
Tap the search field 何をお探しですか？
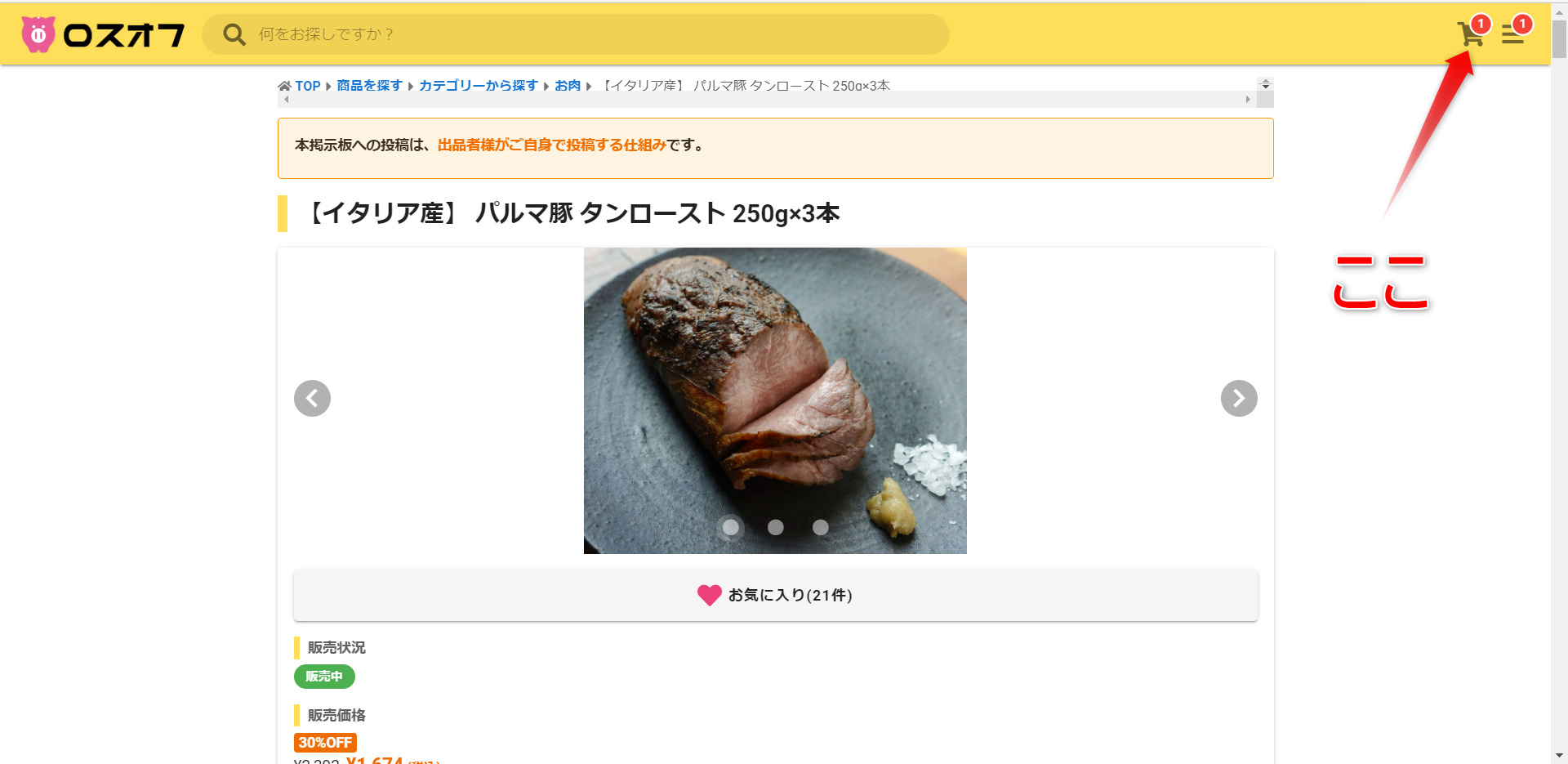pyautogui.click(x=575, y=34)
